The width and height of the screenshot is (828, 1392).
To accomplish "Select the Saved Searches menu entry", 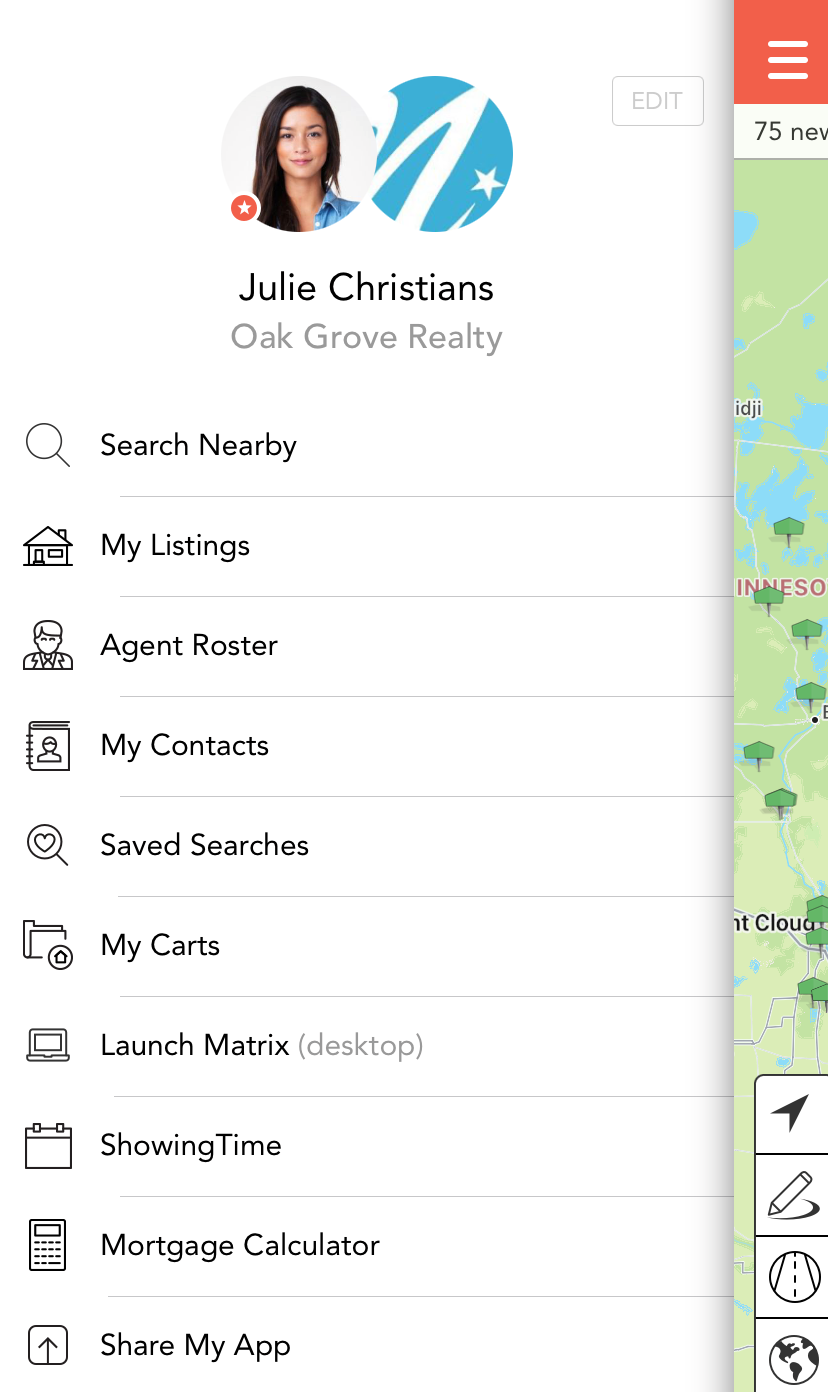I will tap(204, 845).
